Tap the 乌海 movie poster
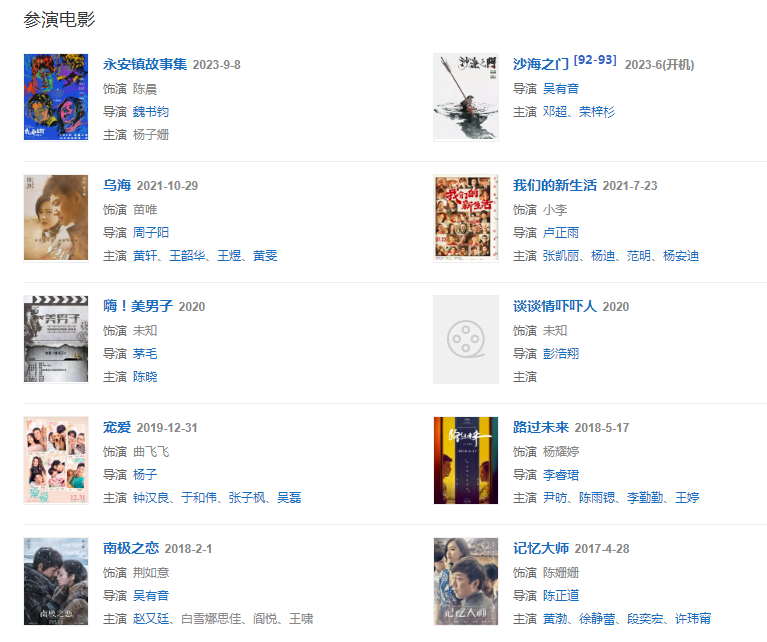 [56, 218]
